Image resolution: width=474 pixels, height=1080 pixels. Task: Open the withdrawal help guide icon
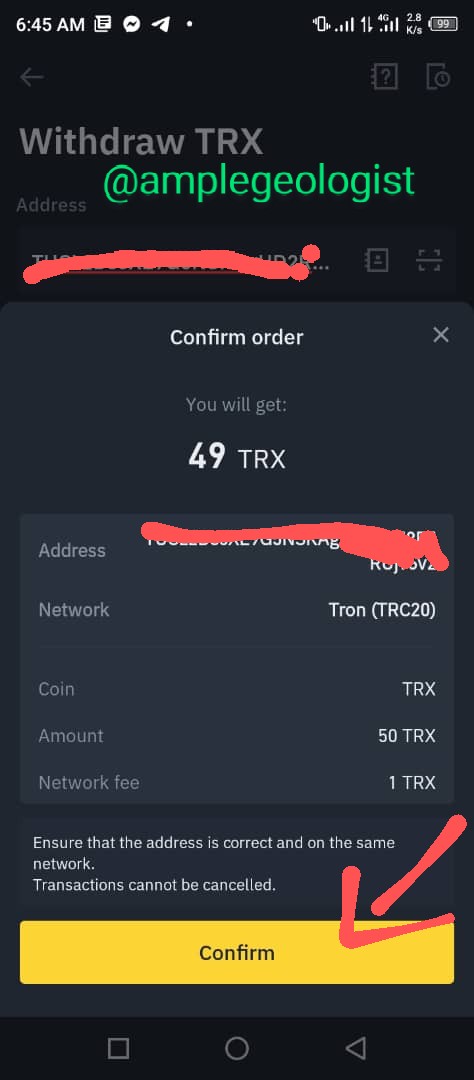[x=384, y=76]
